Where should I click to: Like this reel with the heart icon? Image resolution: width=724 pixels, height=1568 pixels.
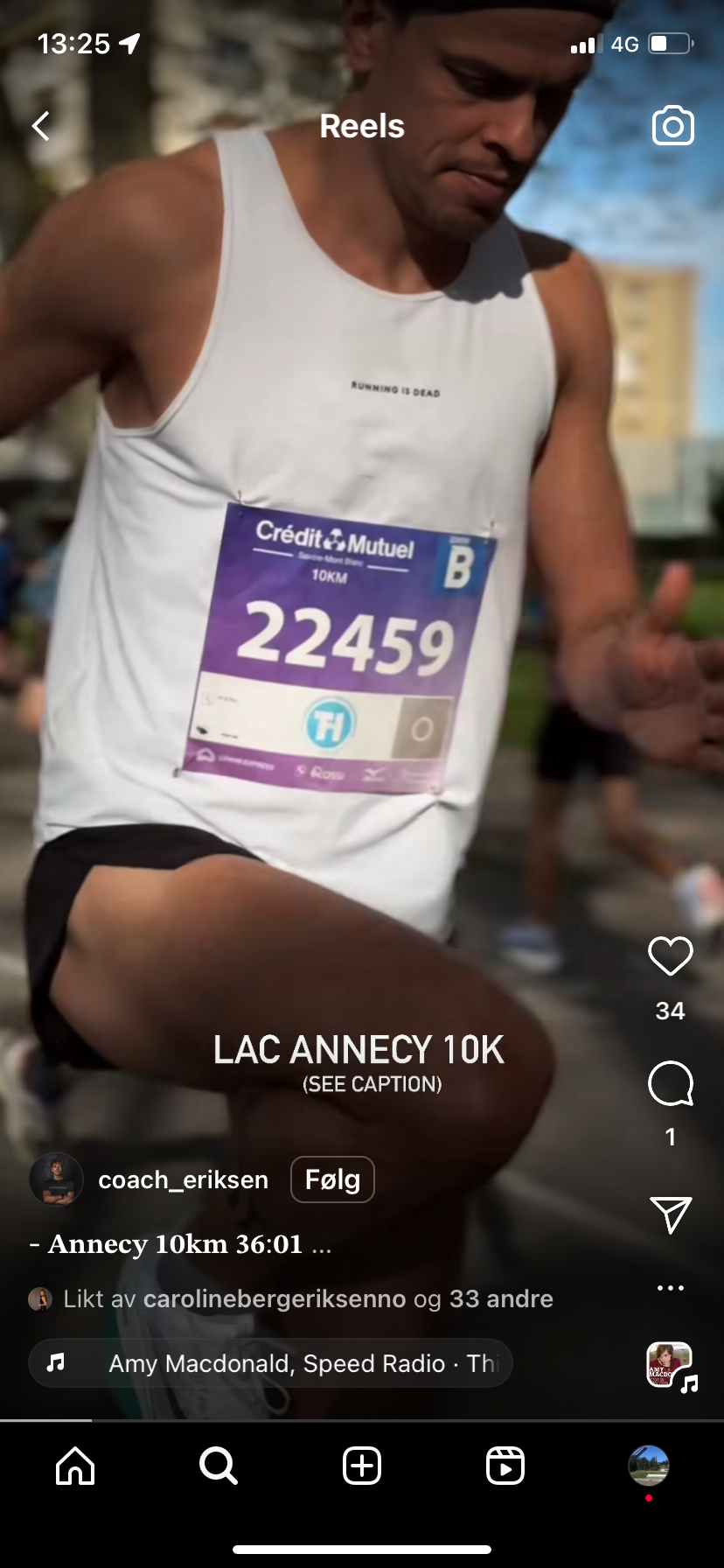coord(671,956)
